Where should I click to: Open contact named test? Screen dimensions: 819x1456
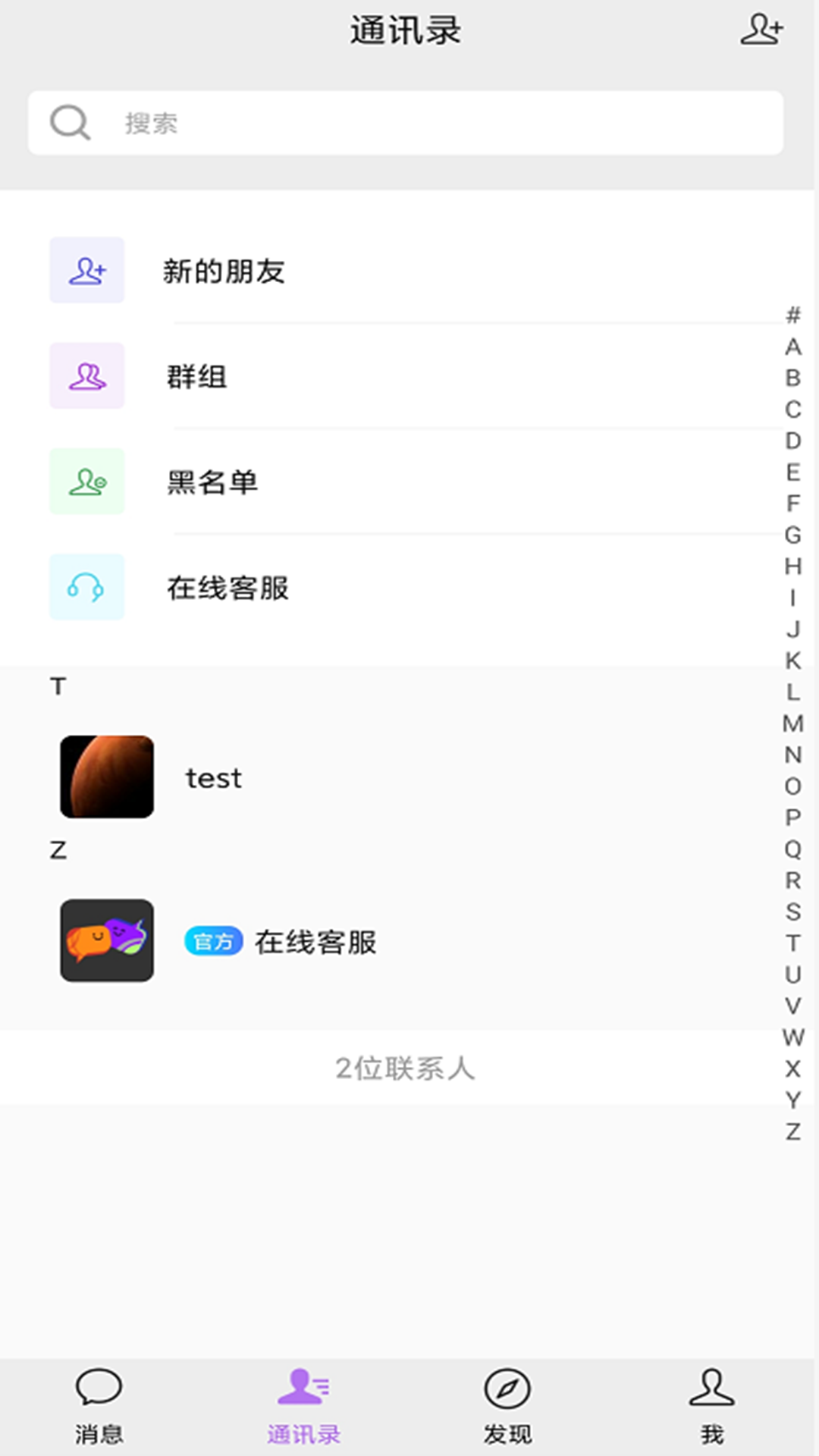tap(215, 777)
